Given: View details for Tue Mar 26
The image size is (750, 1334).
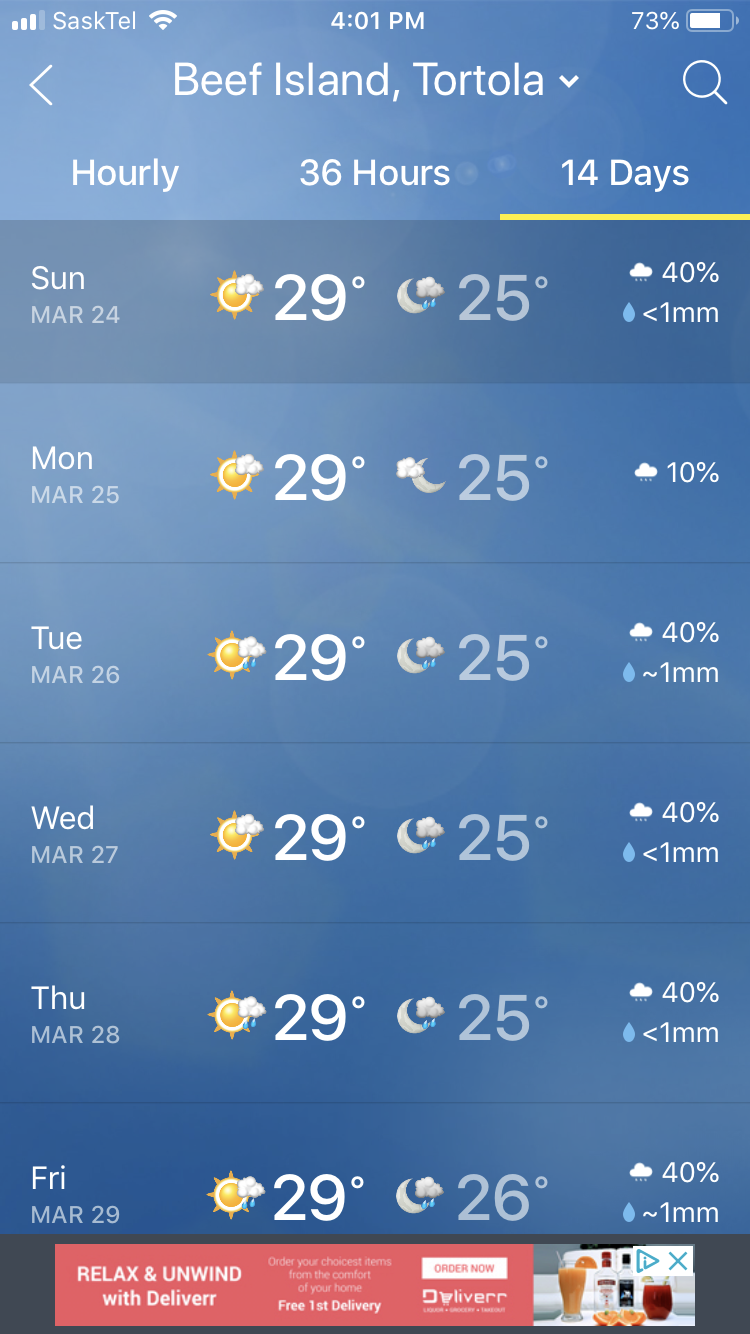Looking at the screenshot, I should pos(375,656).
